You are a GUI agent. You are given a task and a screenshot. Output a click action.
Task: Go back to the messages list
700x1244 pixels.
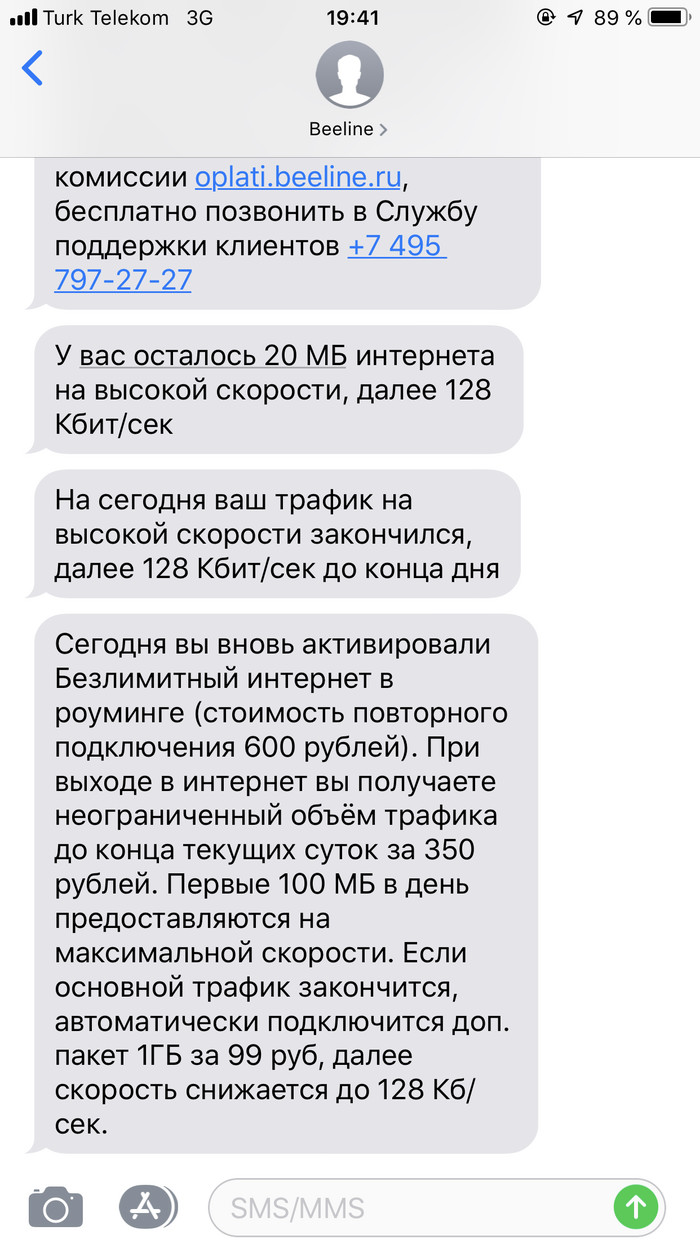[x=33, y=69]
